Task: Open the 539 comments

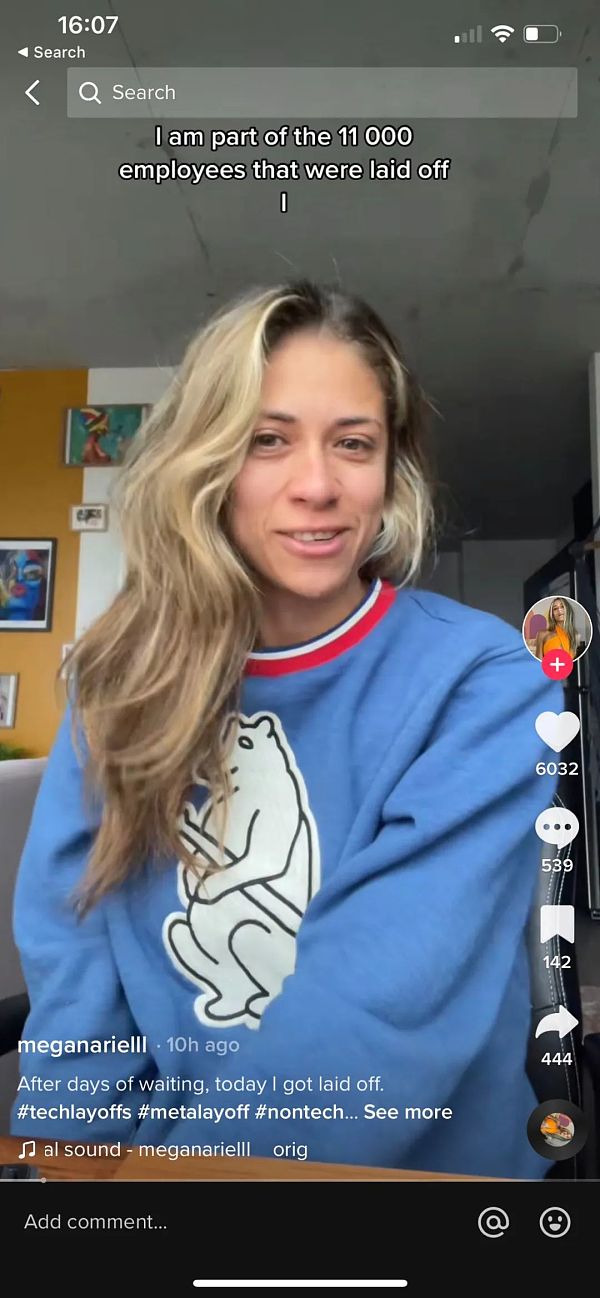Action: [557, 828]
